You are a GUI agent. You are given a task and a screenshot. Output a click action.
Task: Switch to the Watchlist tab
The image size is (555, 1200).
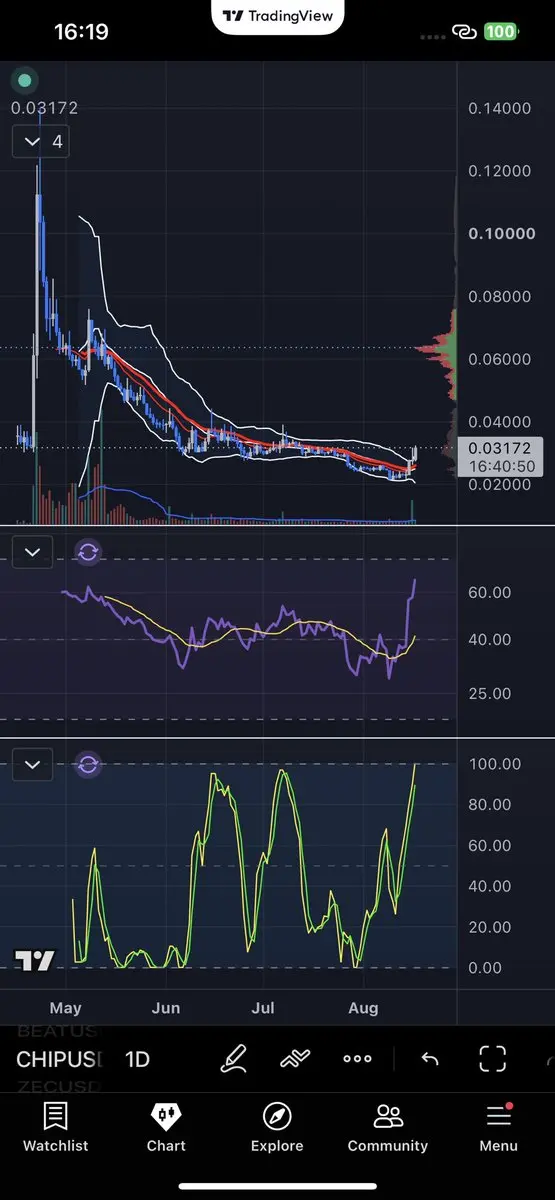tap(56, 1127)
